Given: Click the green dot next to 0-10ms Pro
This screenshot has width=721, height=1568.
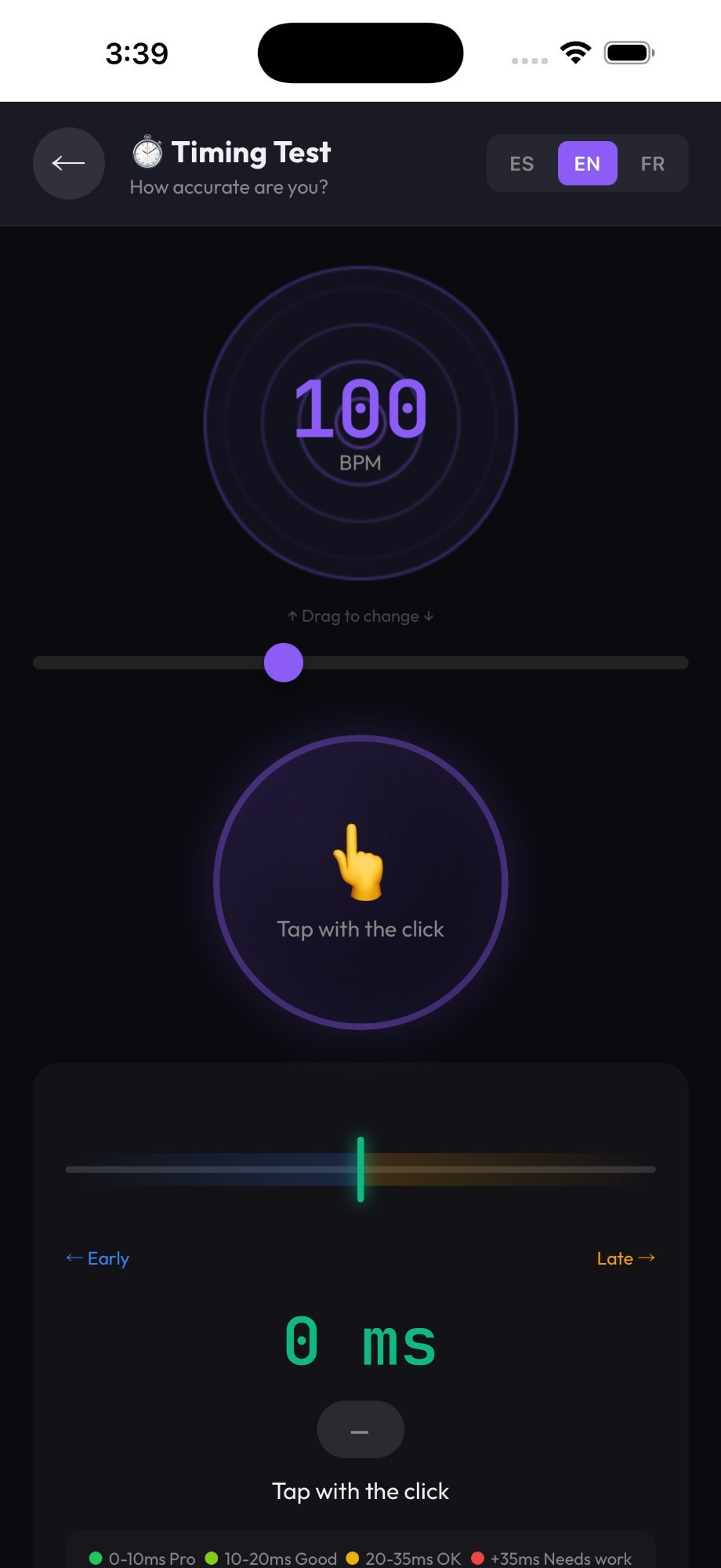Looking at the screenshot, I should click(95, 1559).
